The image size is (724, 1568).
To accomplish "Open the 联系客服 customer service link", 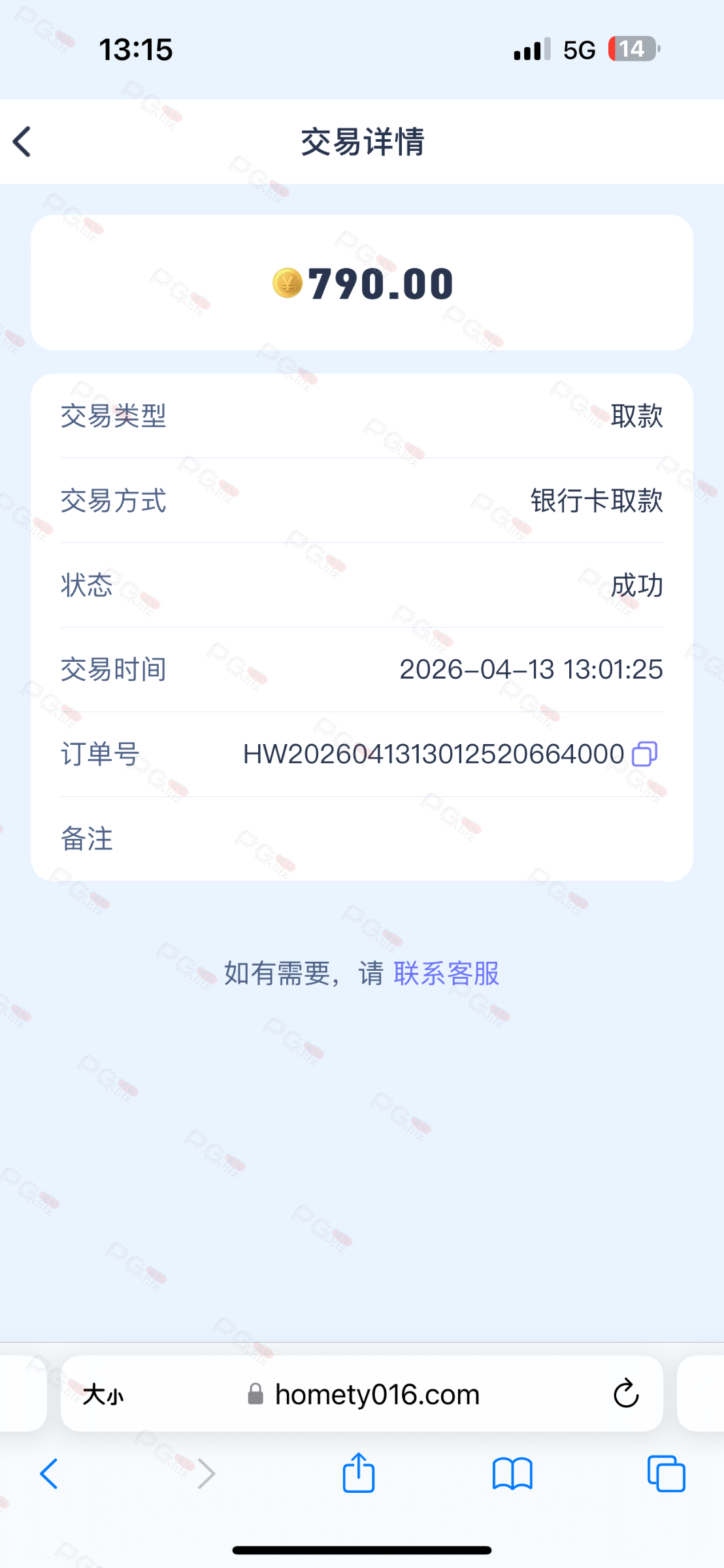I will point(446,973).
